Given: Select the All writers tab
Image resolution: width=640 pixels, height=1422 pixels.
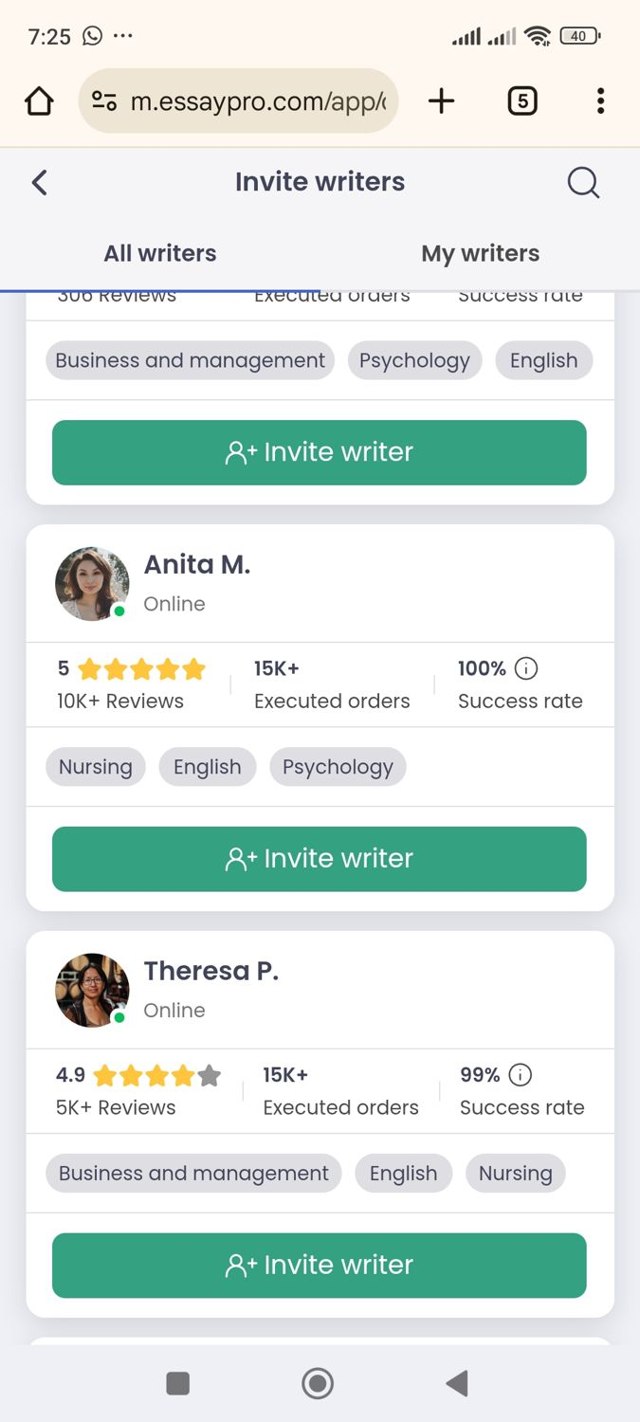Looking at the screenshot, I should (x=160, y=254).
